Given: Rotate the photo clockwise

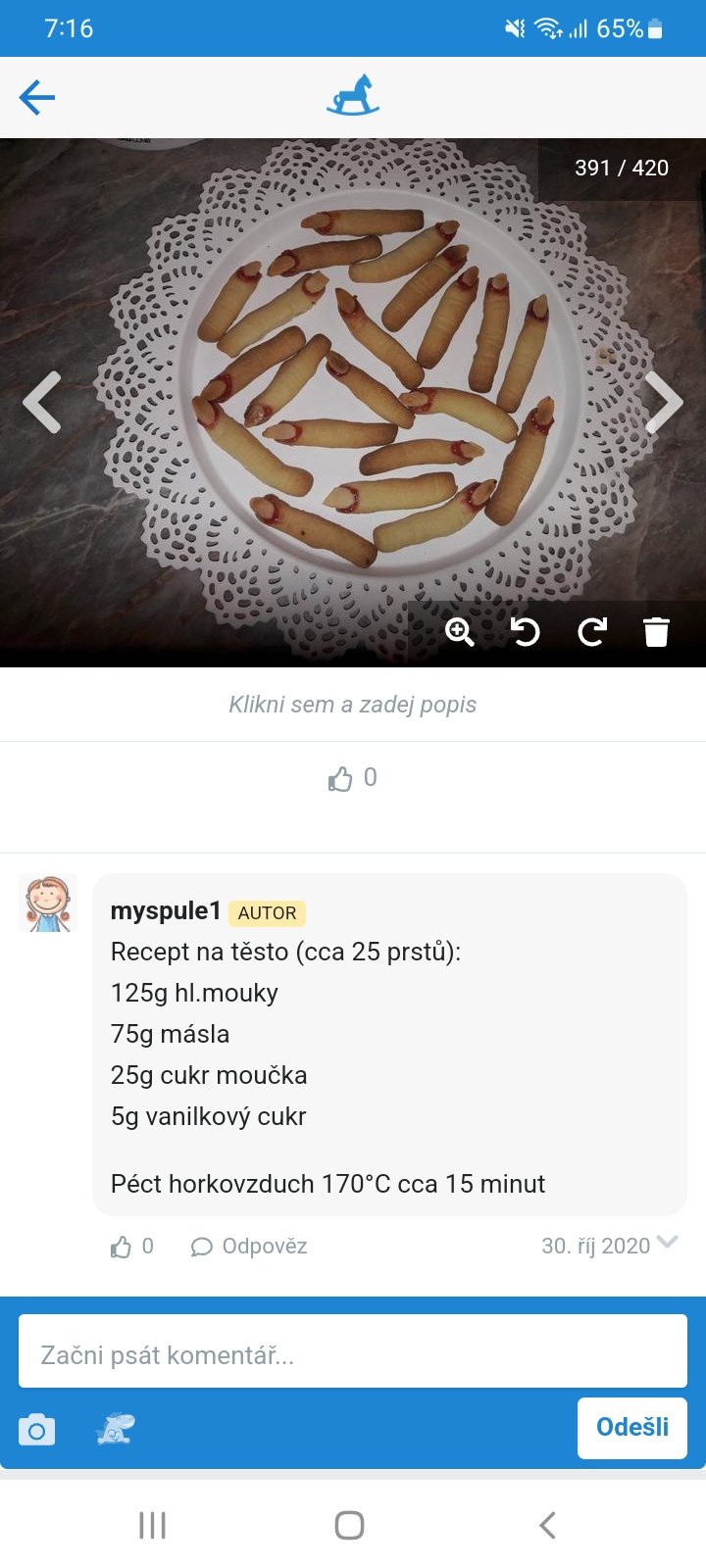Looking at the screenshot, I should pyautogui.click(x=591, y=632).
